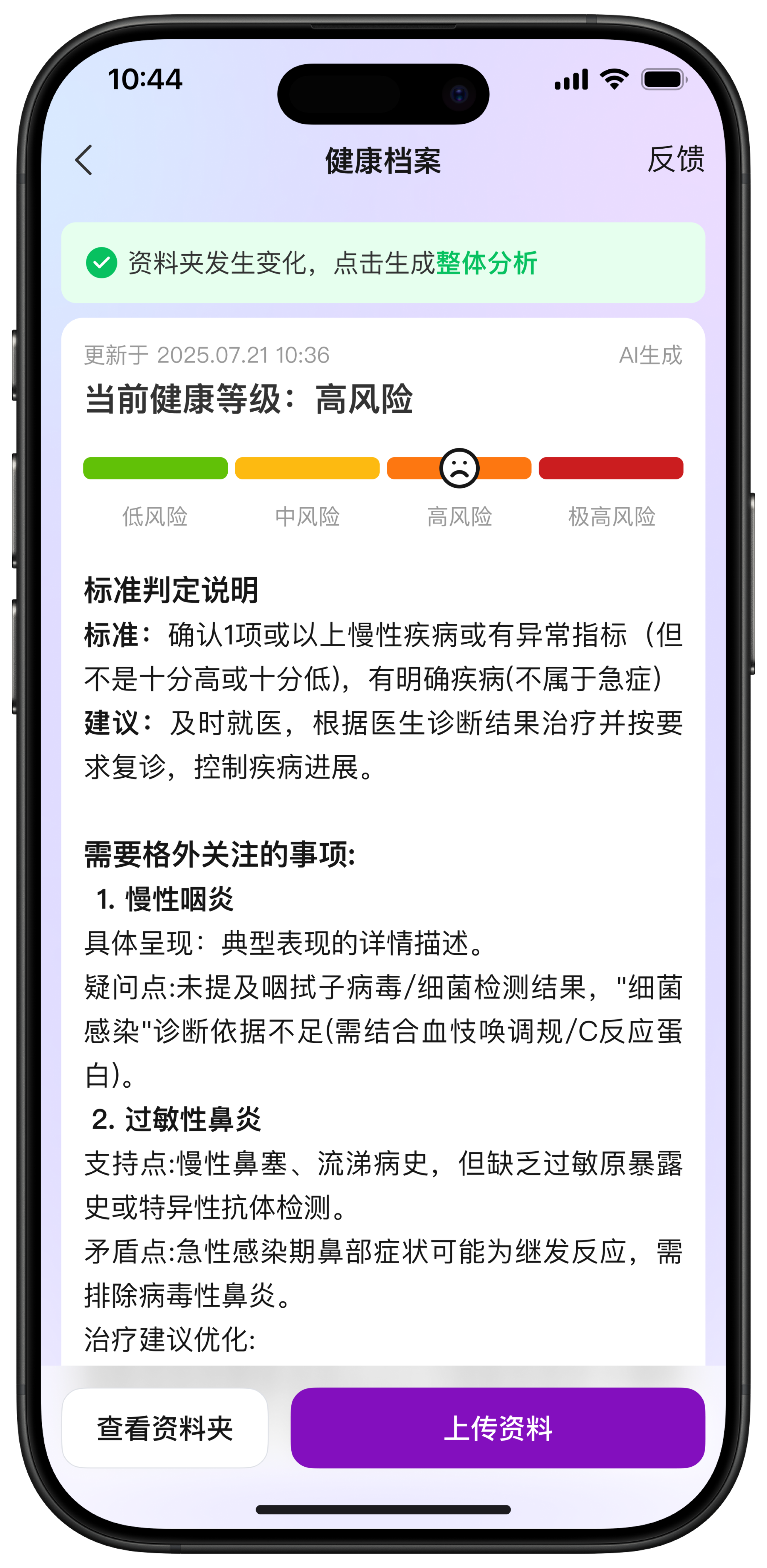Tap the 上传资料 upload button
This screenshot has width=767, height=1568.
[497, 1427]
